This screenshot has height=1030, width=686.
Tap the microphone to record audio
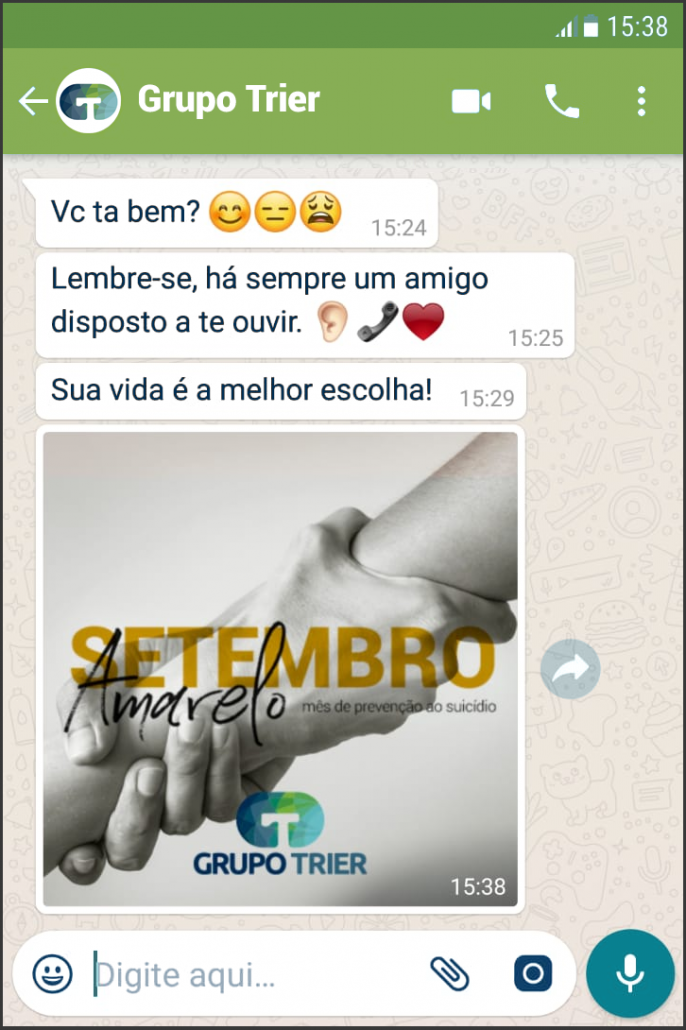point(630,974)
